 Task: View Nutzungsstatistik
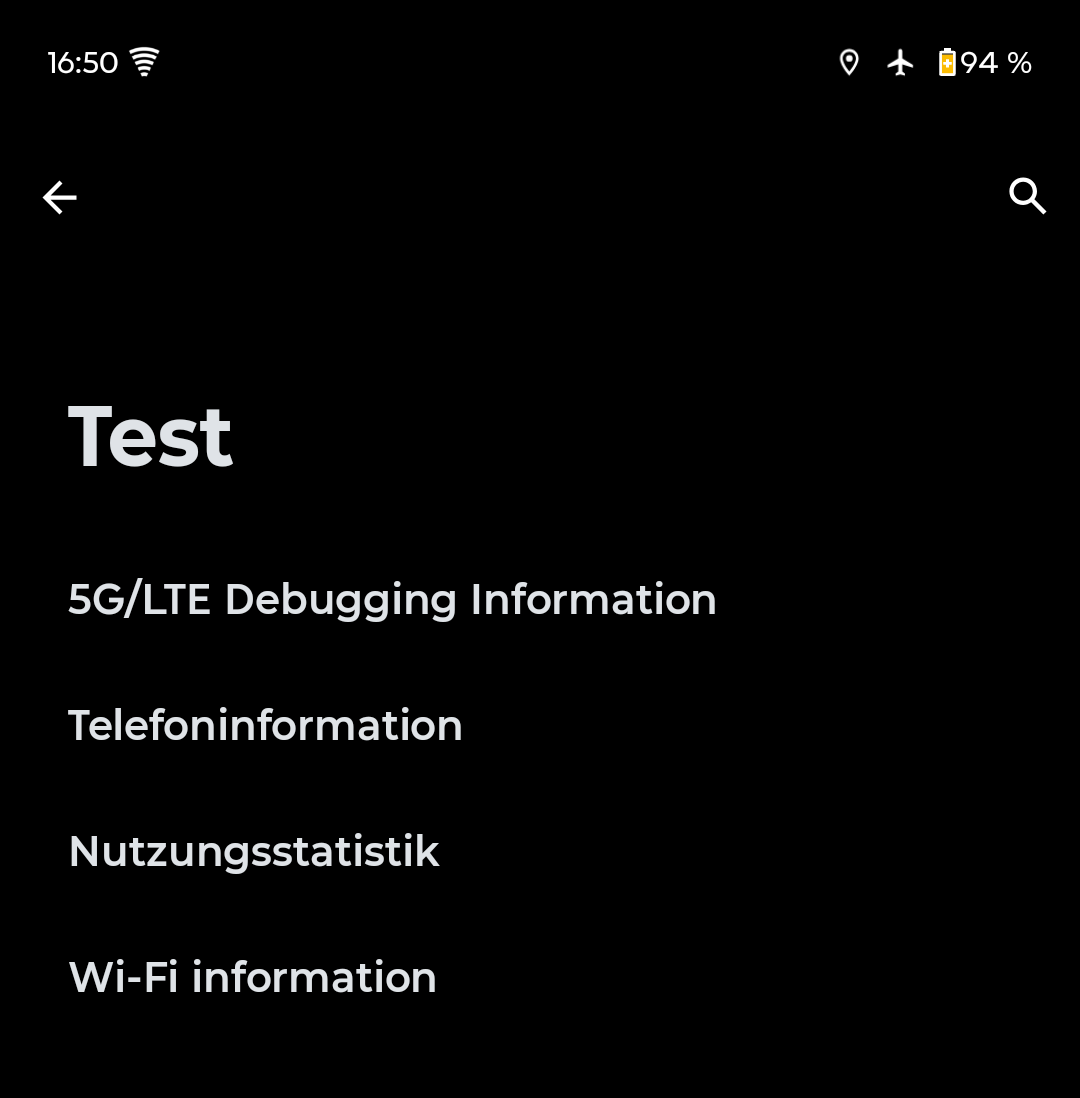[x=254, y=852]
